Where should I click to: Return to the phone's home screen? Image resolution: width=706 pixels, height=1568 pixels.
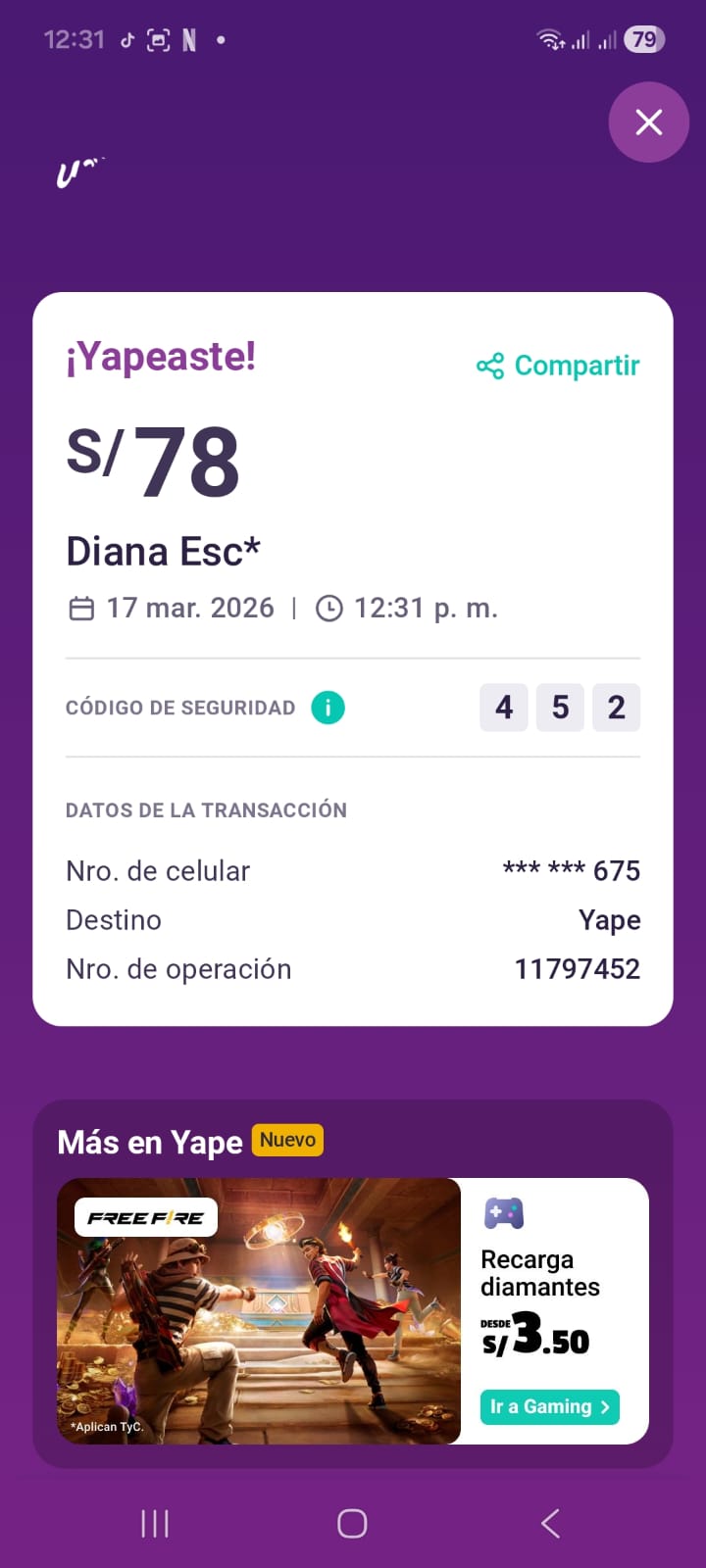[352, 1523]
